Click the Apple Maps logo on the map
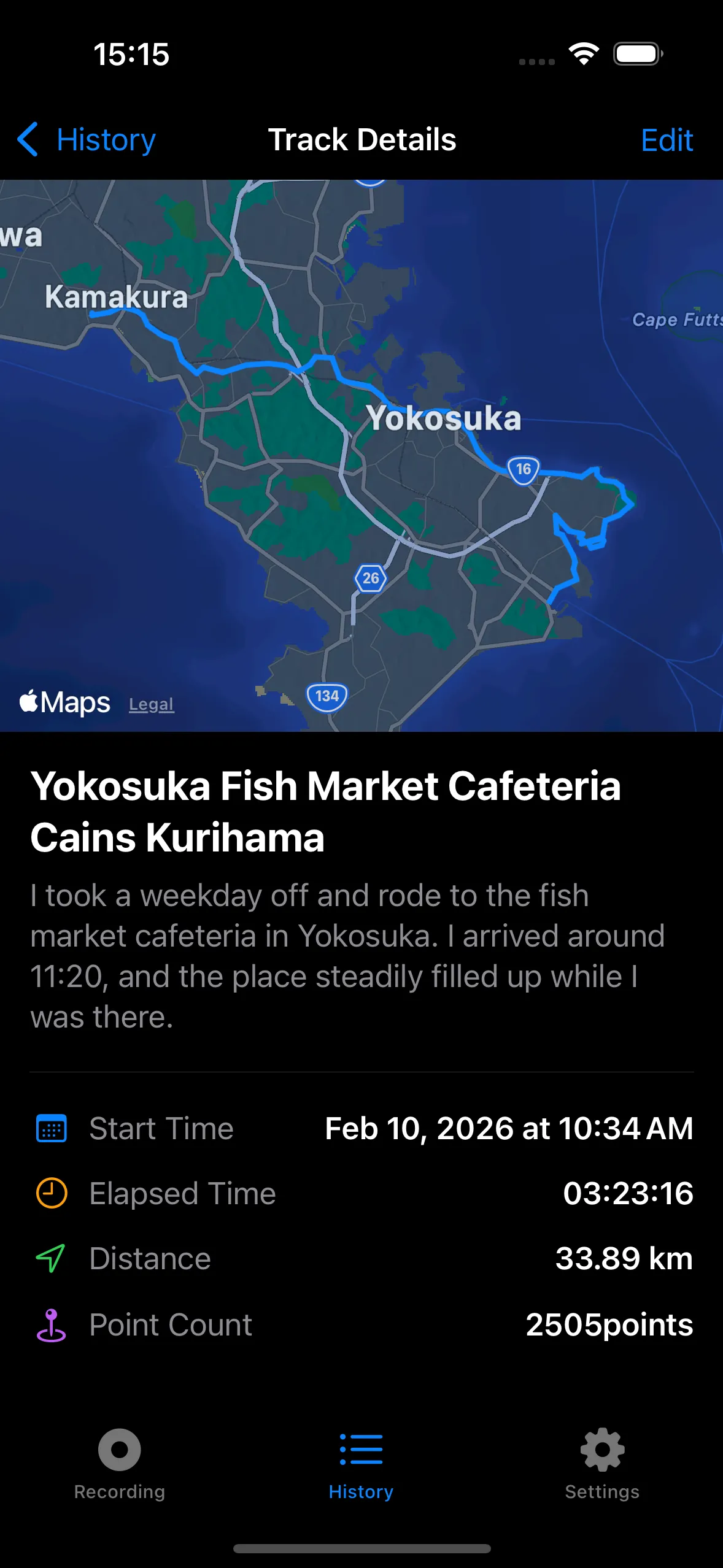The height and width of the screenshot is (1568, 723). 64,702
